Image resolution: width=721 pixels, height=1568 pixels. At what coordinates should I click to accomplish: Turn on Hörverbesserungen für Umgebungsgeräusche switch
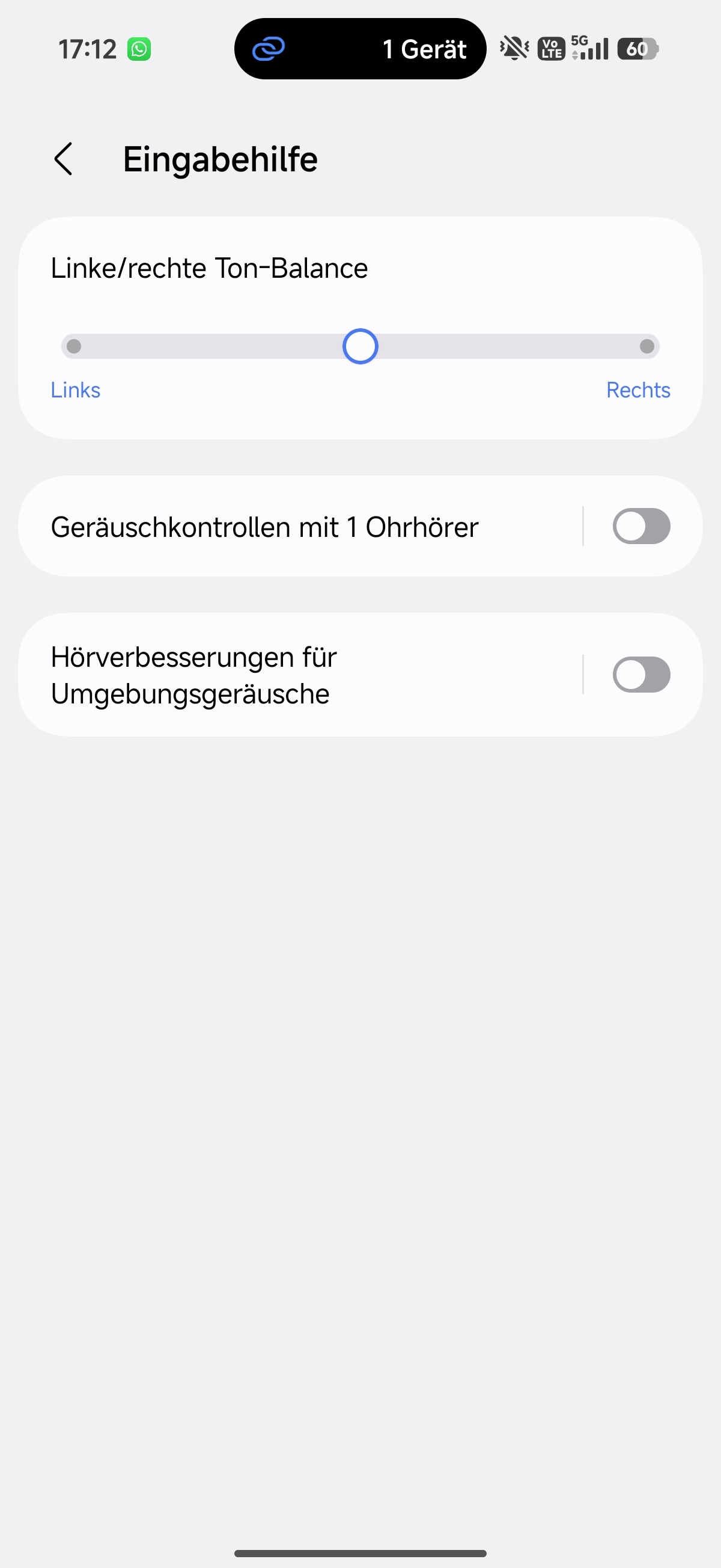(640, 675)
